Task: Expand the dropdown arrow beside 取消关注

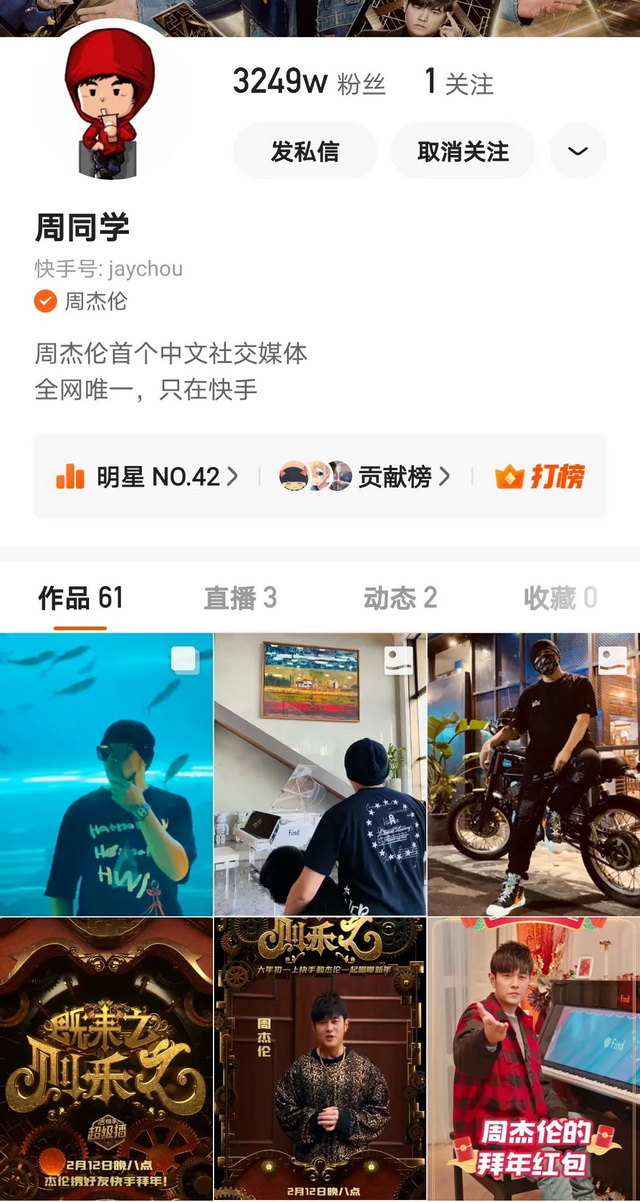Action: pyautogui.click(x=578, y=151)
